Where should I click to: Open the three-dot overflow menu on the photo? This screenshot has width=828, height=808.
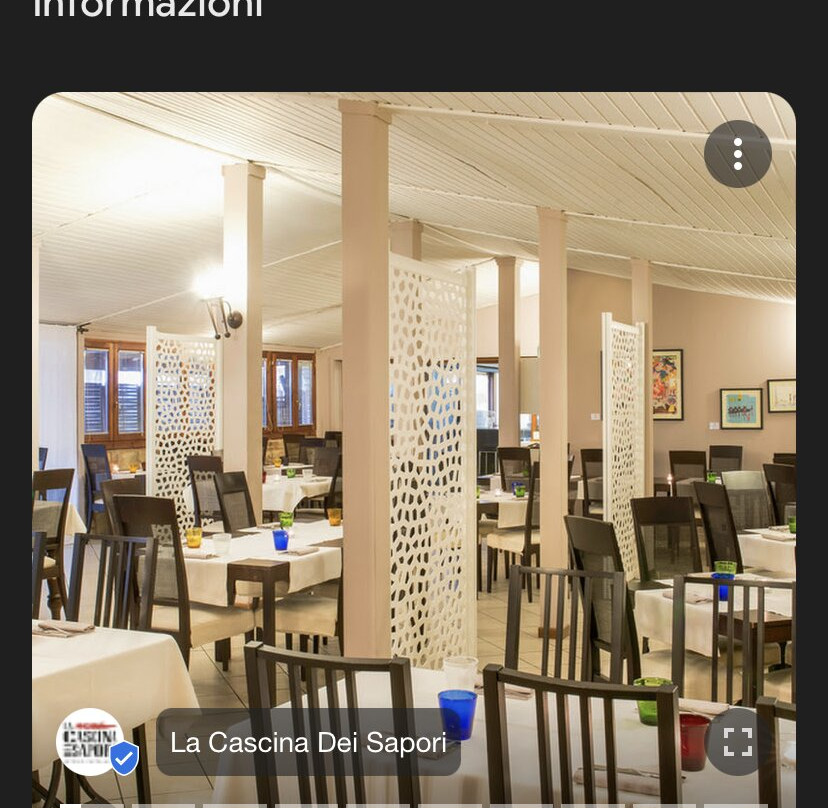coord(737,154)
